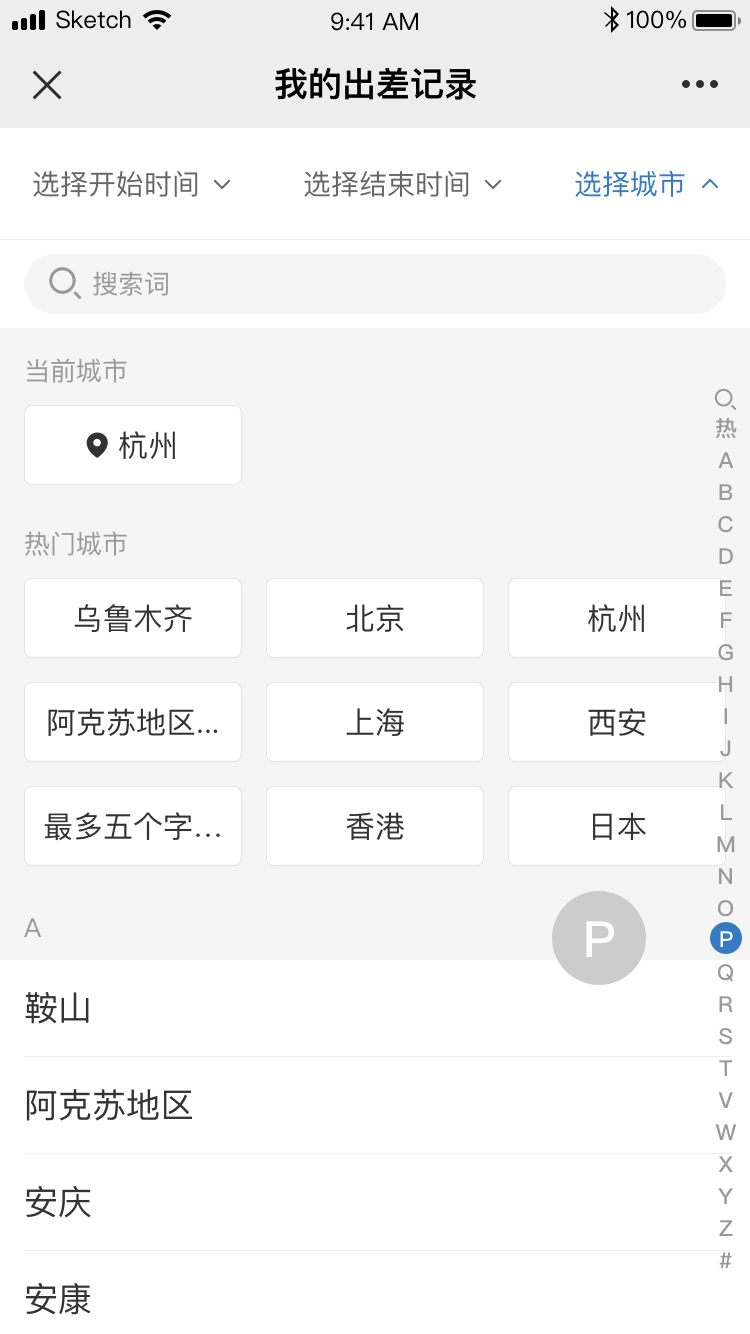Open the three-dot overflow menu

(x=700, y=85)
